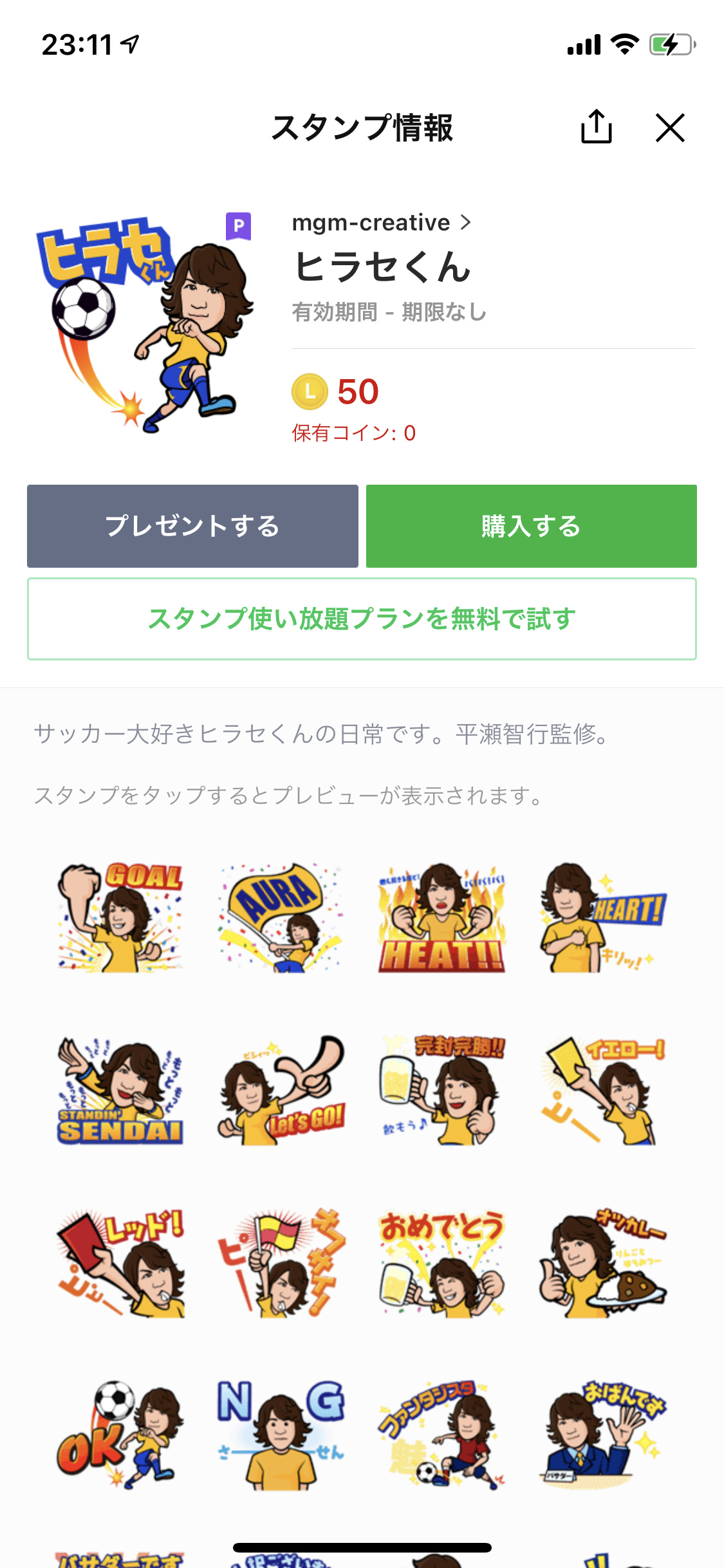Preview the NG sticker
This screenshot has width=724, height=1568.
[281, 1436]
